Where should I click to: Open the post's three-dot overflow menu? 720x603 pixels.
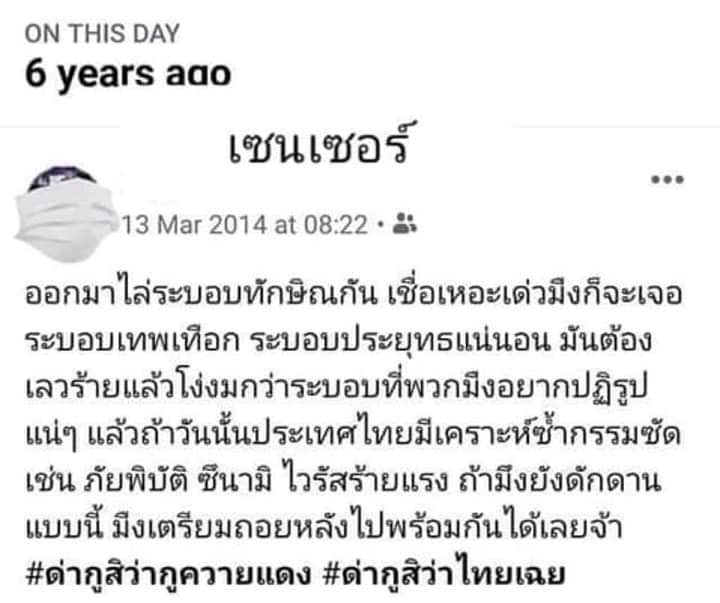668,179
